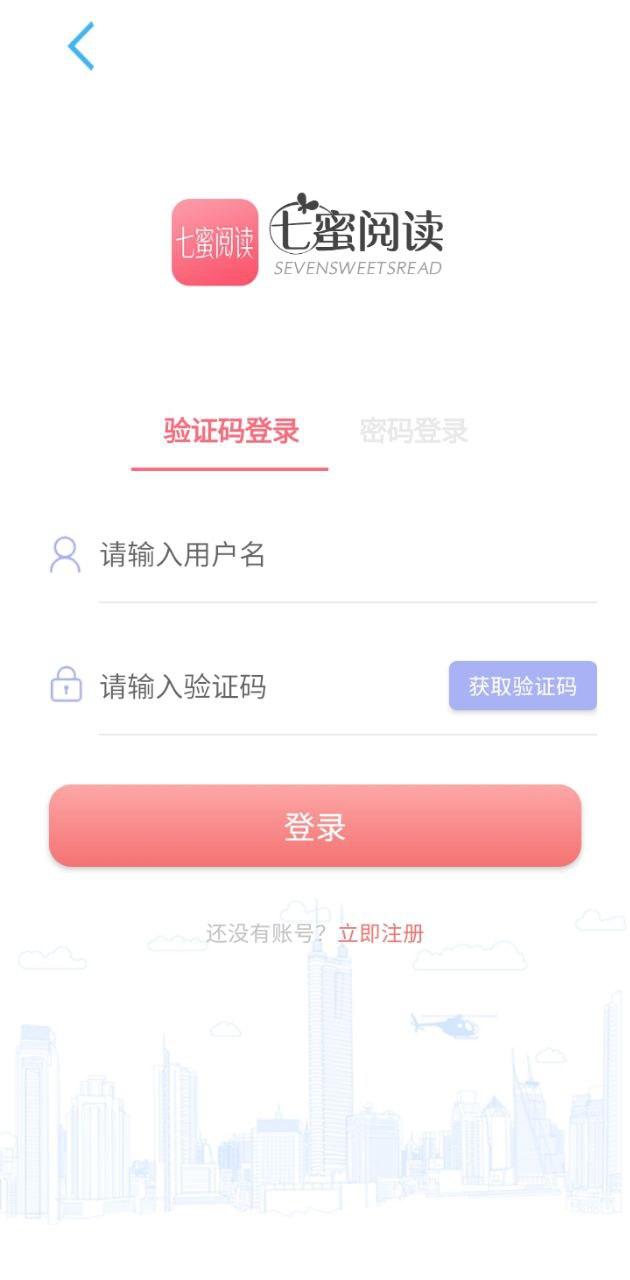Tap the 请输入验证码 code field
630x1280 pixels.
click(x=270, y=688)
